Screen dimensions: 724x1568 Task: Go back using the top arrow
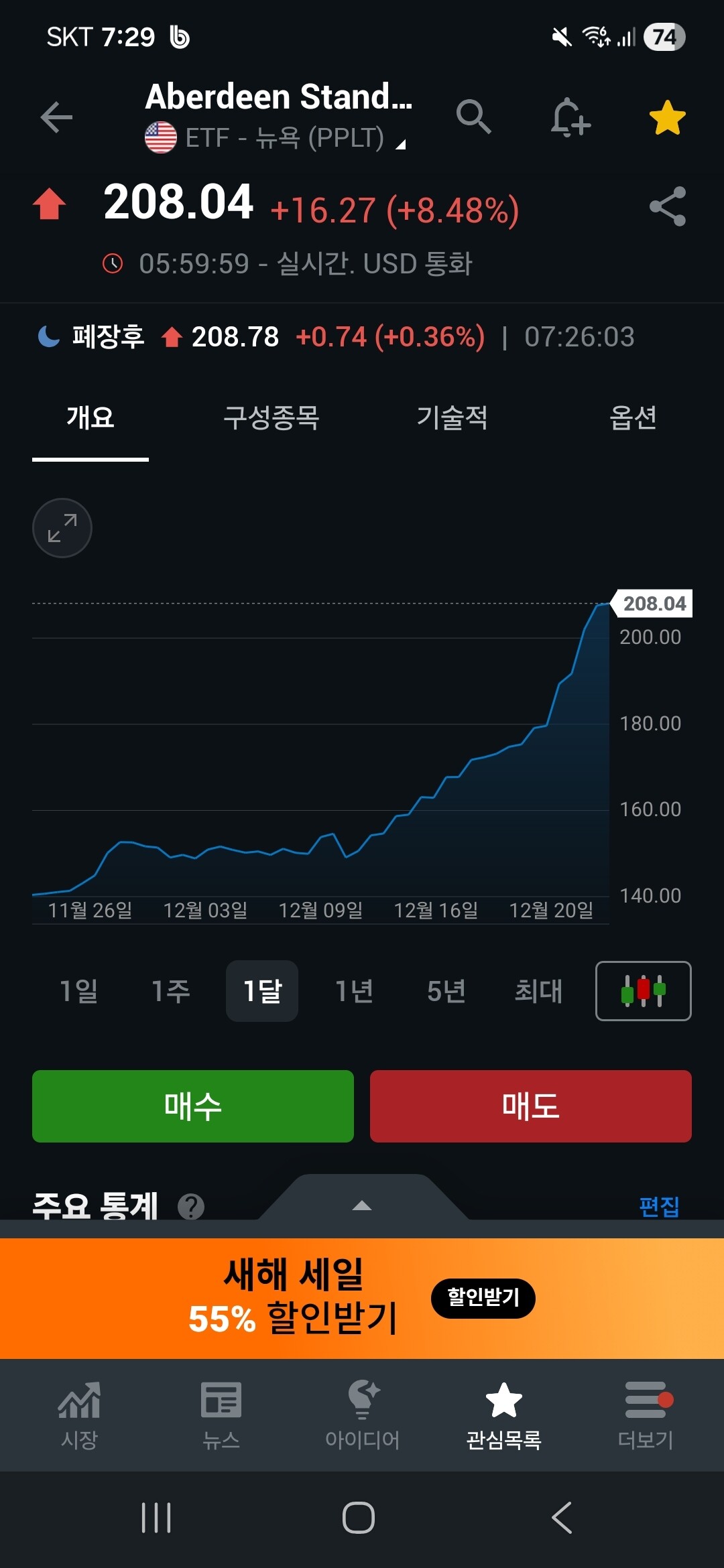pos(56,118)
